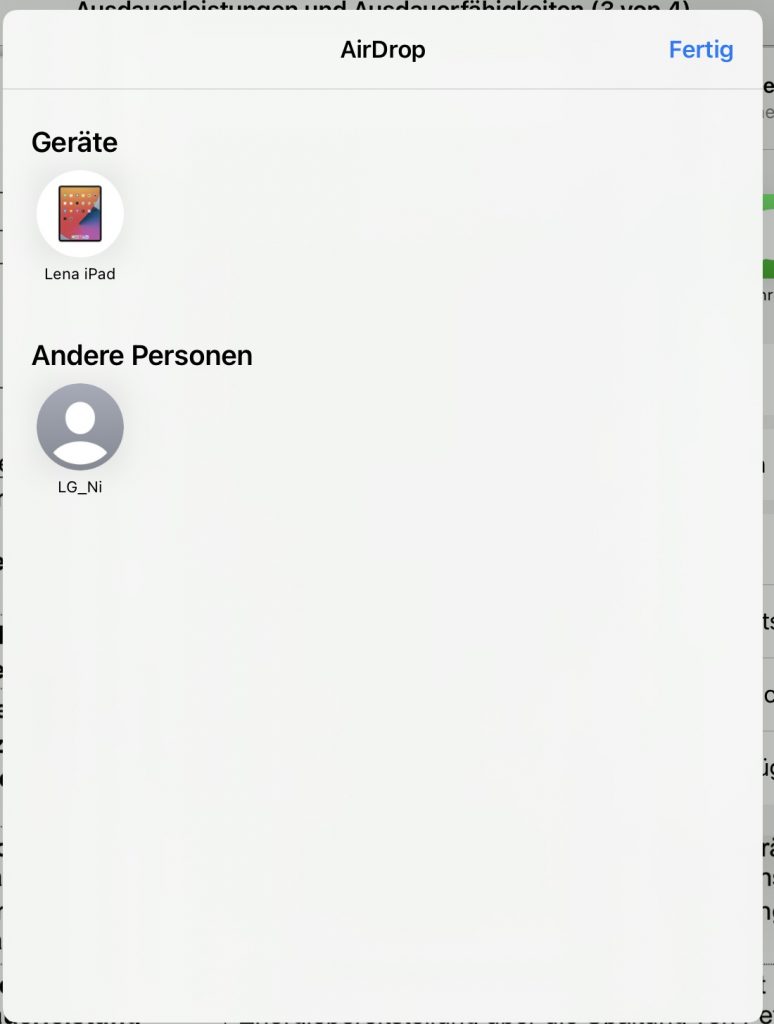Tap Fertig to close AirDrop
This screenshot has width=774, height=1024.
click(700, 50)
